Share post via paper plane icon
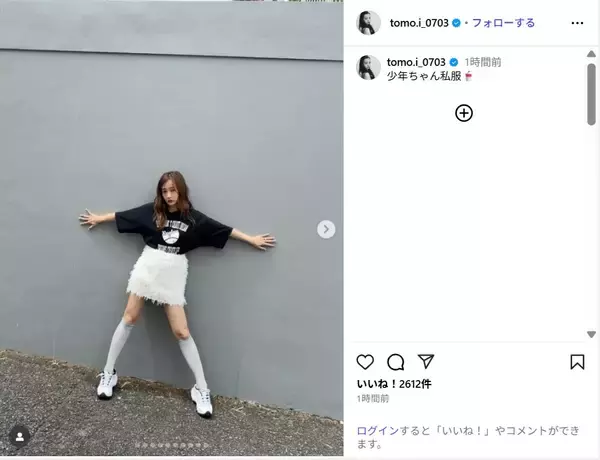 (425, 362)
